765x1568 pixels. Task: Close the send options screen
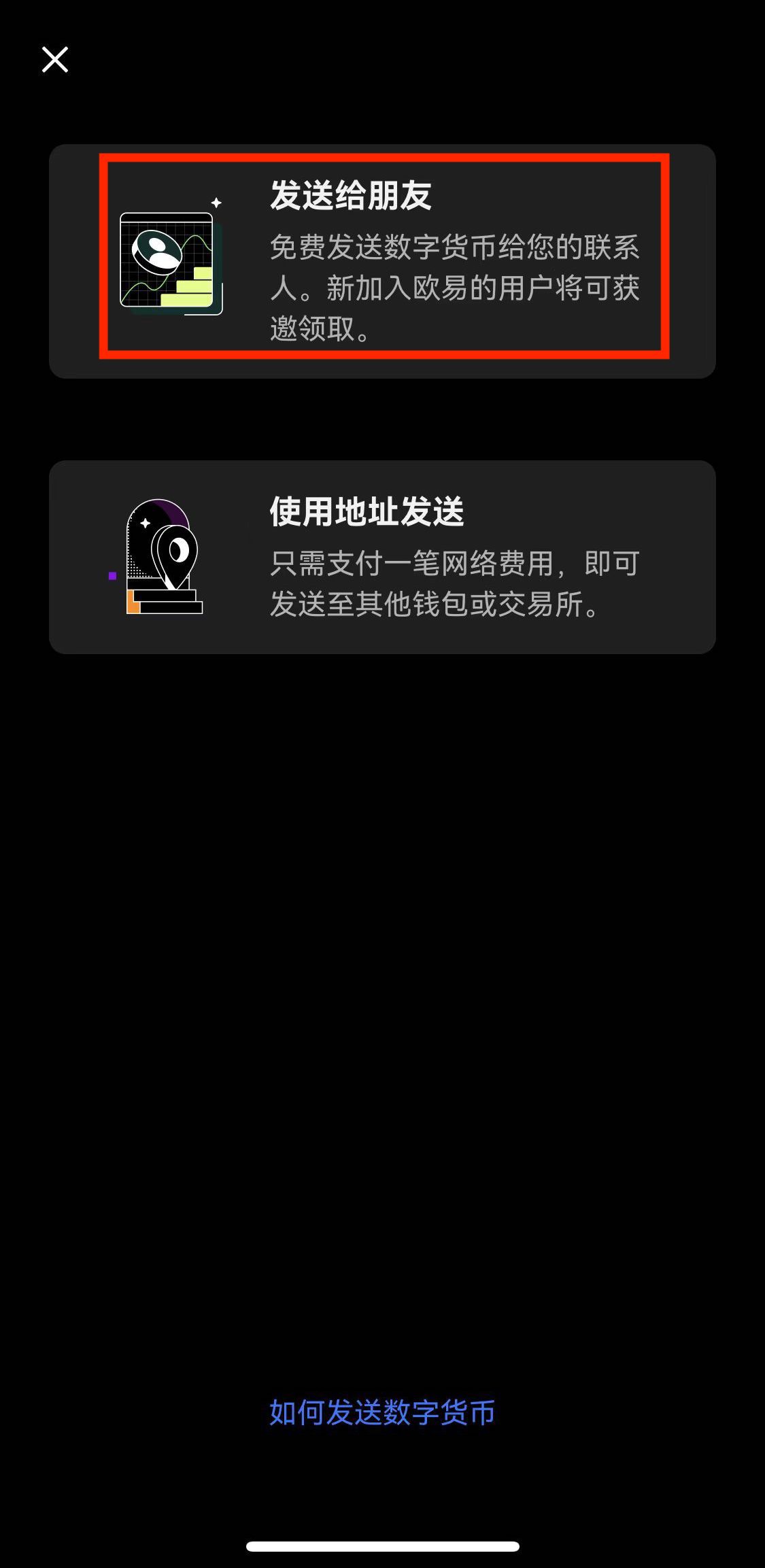55,60
